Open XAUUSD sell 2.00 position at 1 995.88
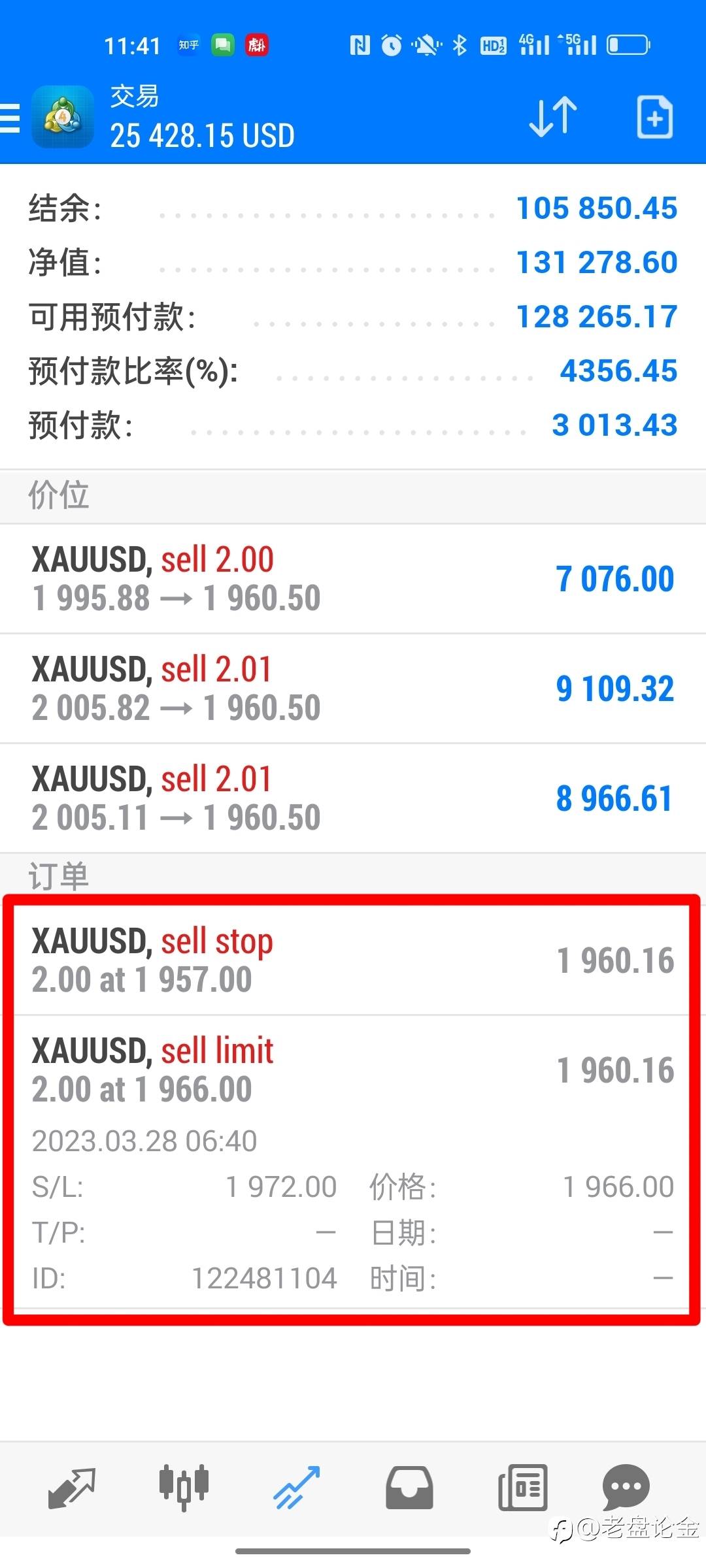706x1568 pixels. pos(353,579)
